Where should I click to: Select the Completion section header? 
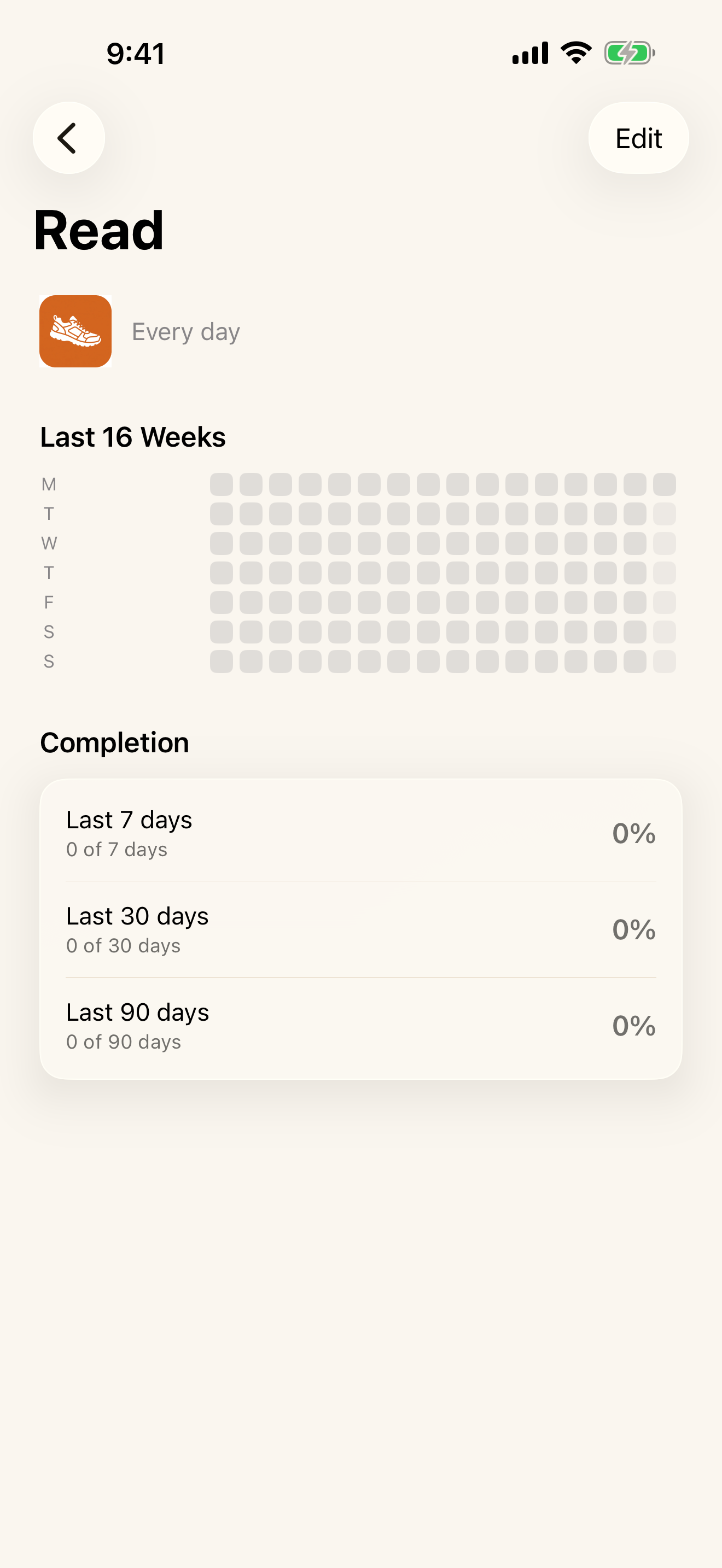click(x=114, y=742)
